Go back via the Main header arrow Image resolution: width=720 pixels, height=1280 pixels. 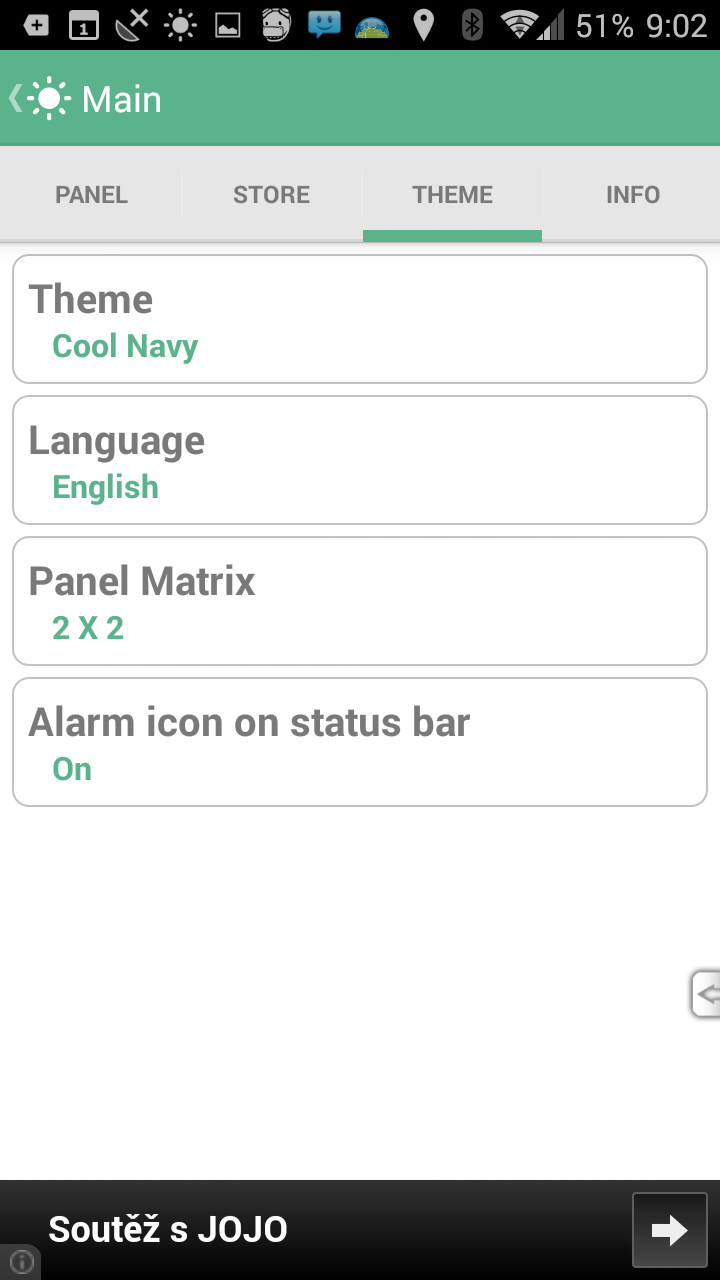[x=15, y=98]
